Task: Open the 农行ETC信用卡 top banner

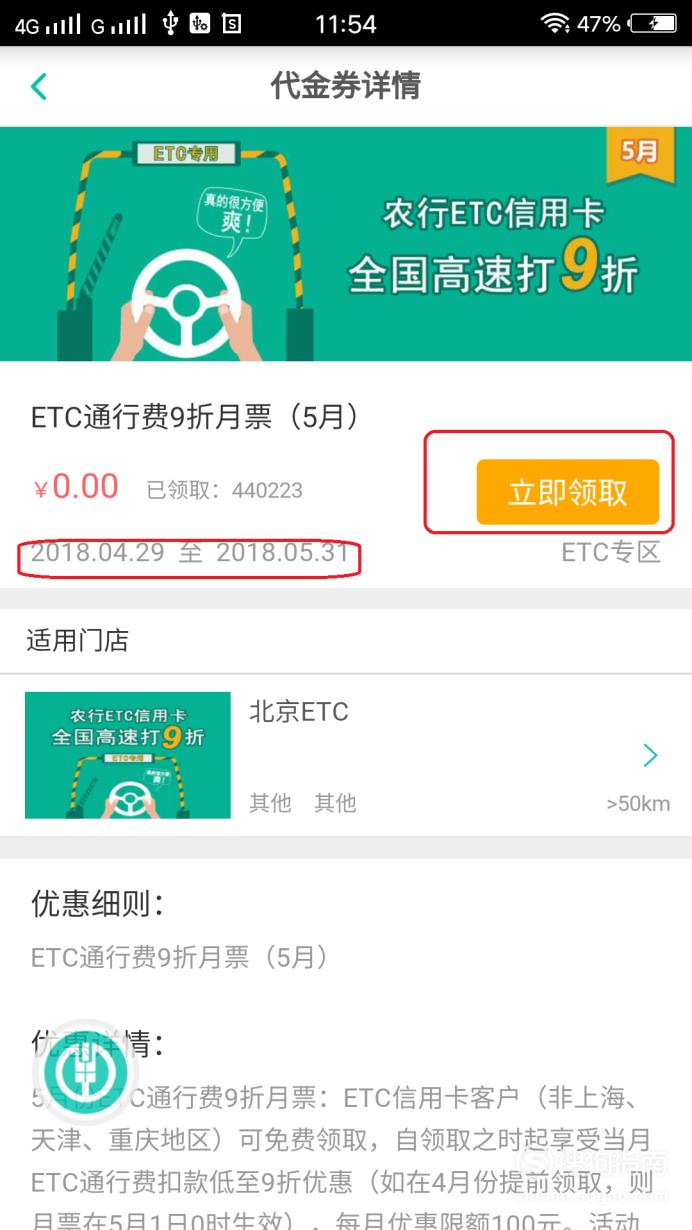Action: tap(346, 244)
